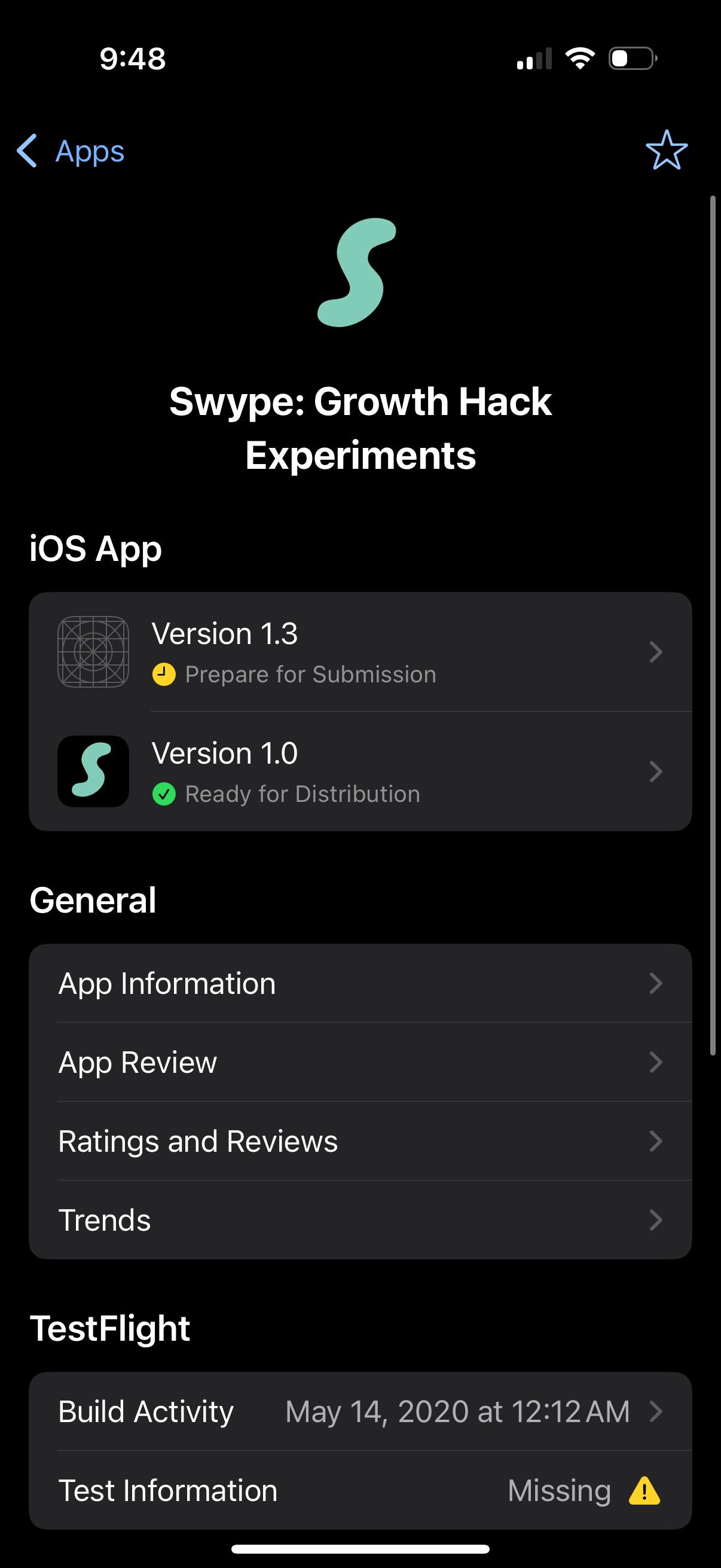Viewport: 721px width, 1568px height.
Task: Open the App Review page
Action: [360, 1062]
